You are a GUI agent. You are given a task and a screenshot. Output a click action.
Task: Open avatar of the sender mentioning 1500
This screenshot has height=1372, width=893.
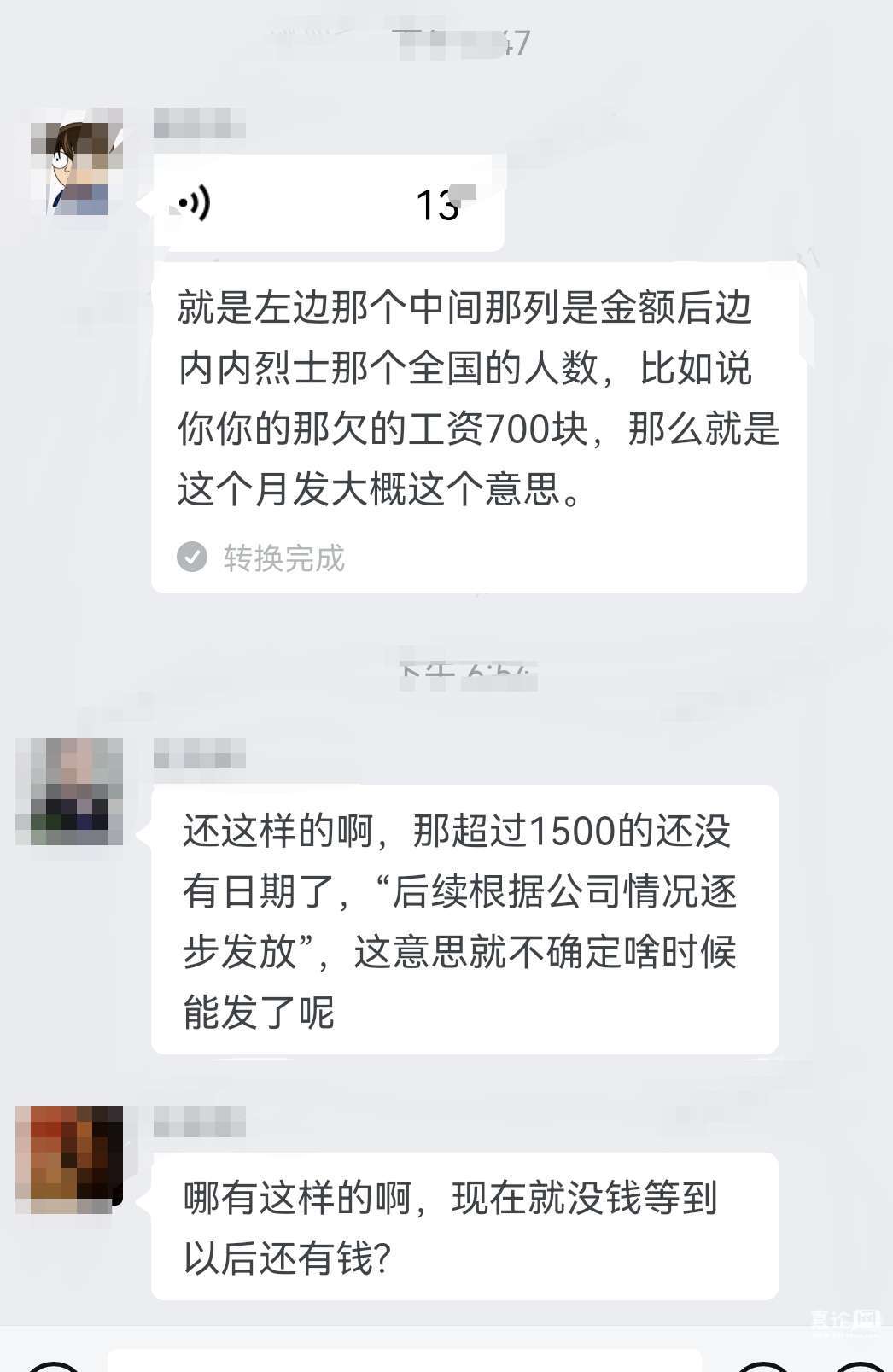[69, 791]
